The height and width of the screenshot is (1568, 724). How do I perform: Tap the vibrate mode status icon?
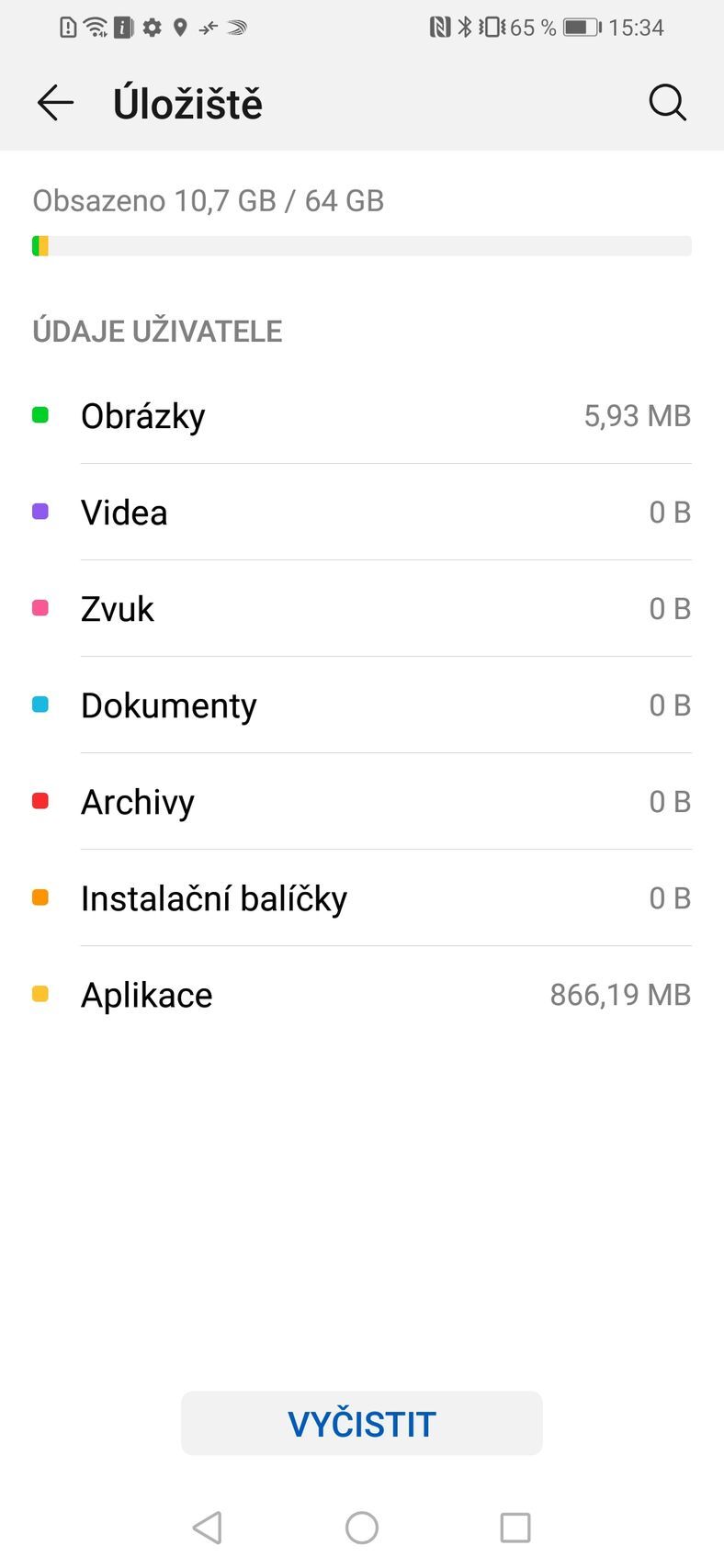coord(492,28)
